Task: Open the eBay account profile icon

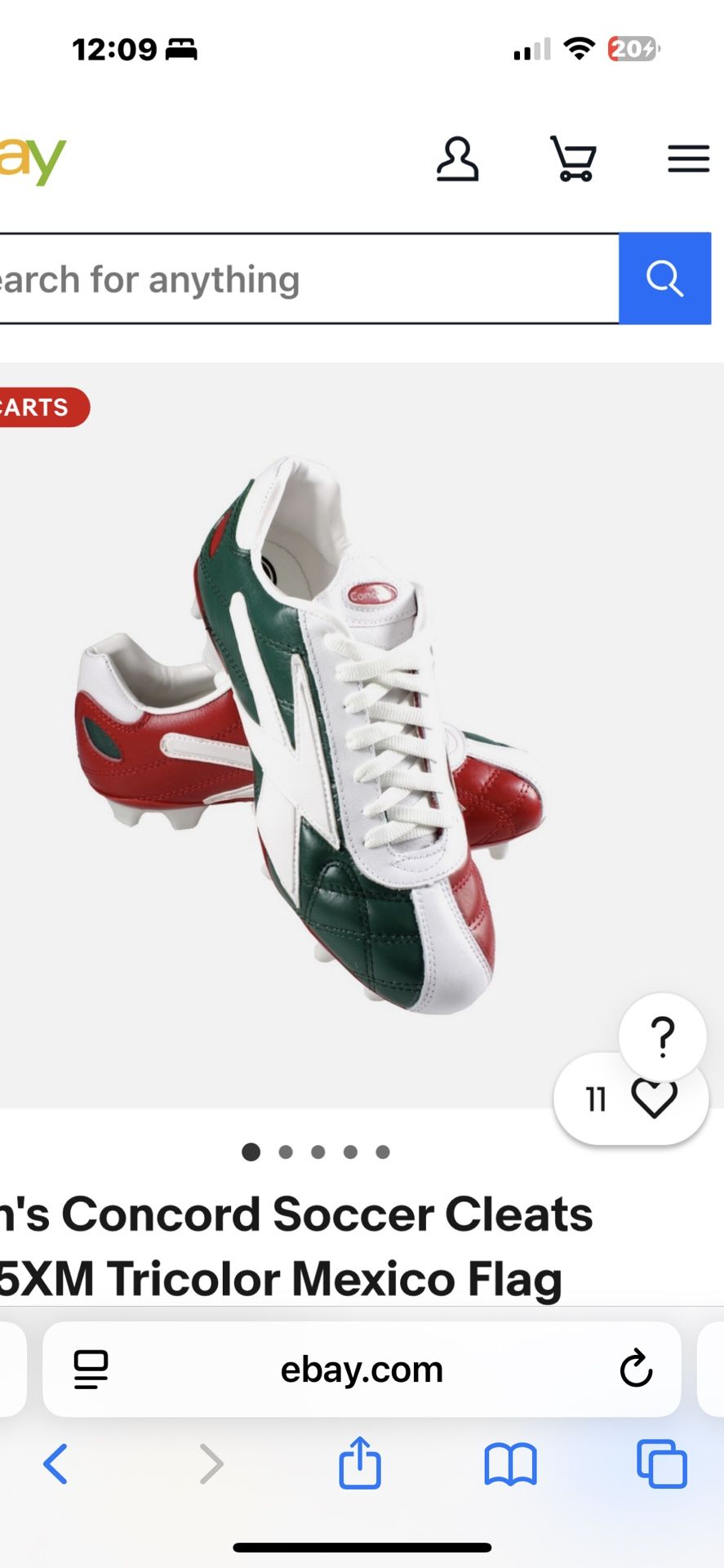Action: click(457, 159)
